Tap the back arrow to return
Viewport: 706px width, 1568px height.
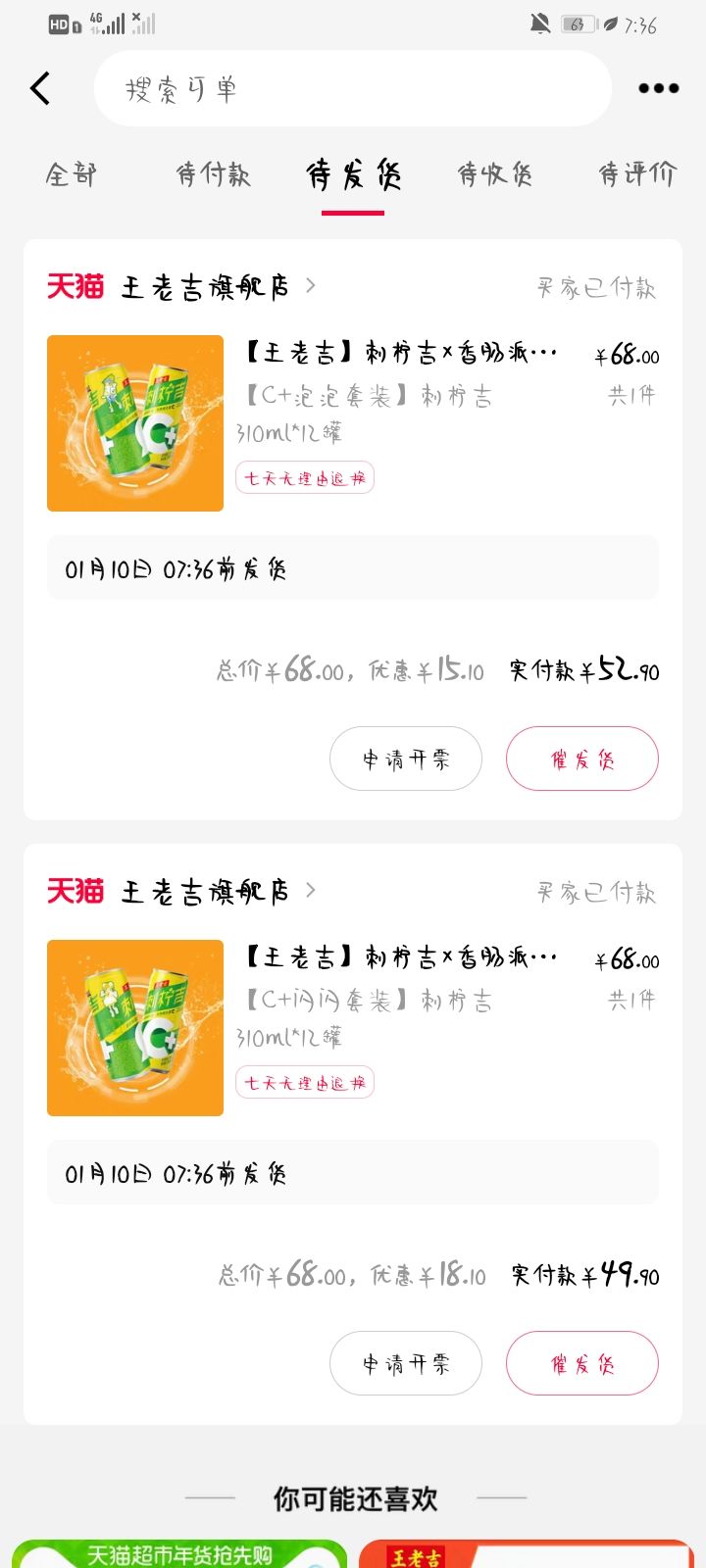(x=39, y=87)
